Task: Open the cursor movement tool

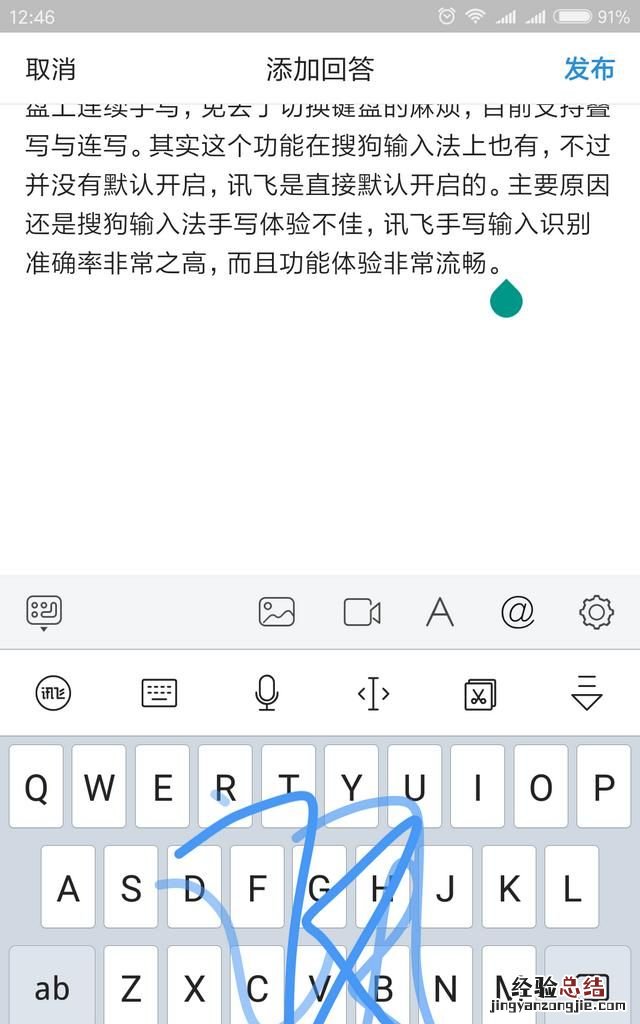Action: pyautogui.click(x=373, y=693)
